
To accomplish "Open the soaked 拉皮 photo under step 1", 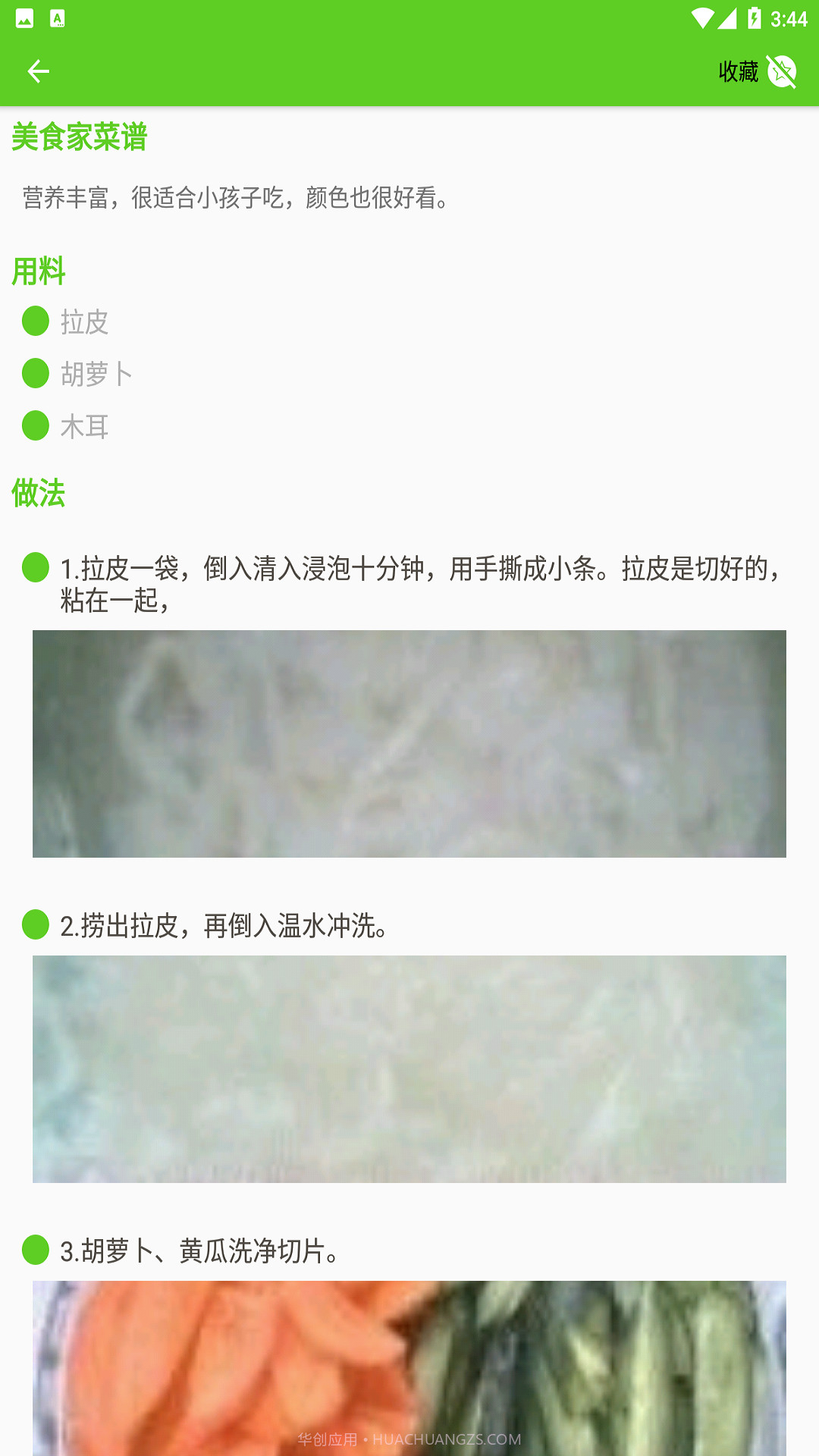I will 409,743.
